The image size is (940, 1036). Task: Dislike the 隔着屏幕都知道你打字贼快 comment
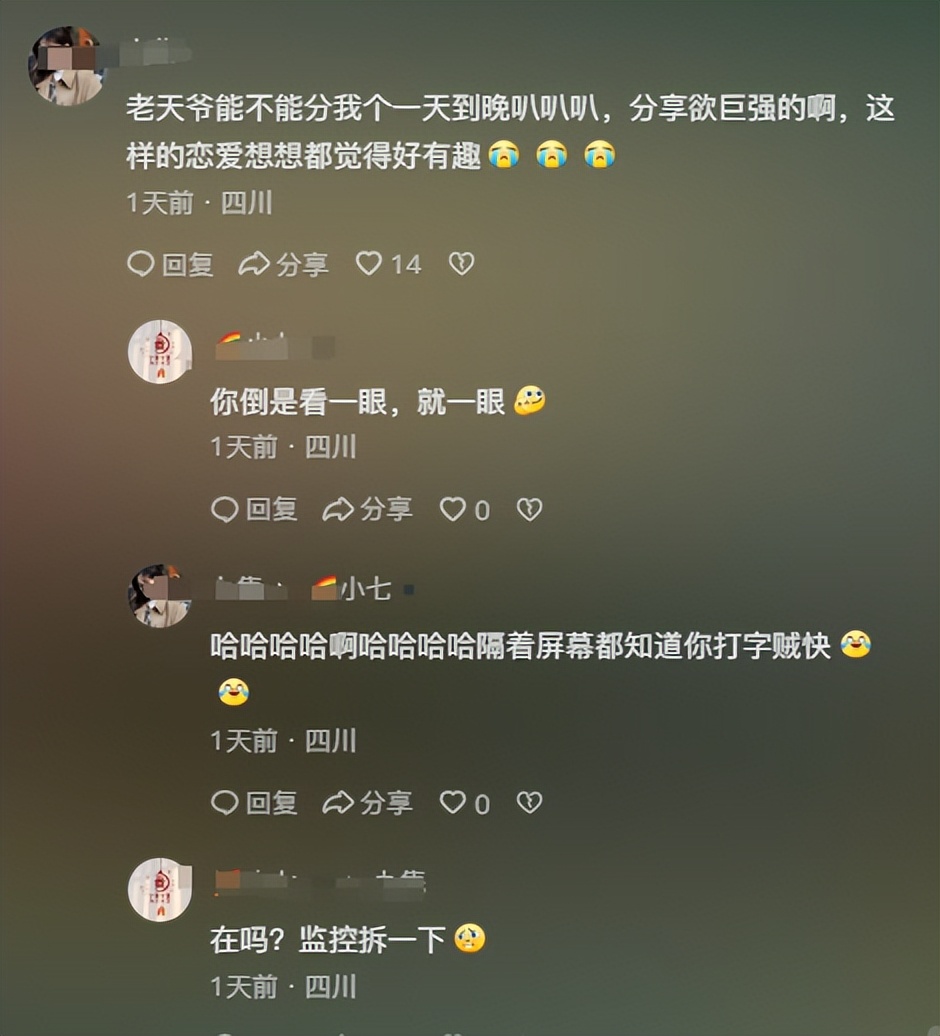coord(529,803)
